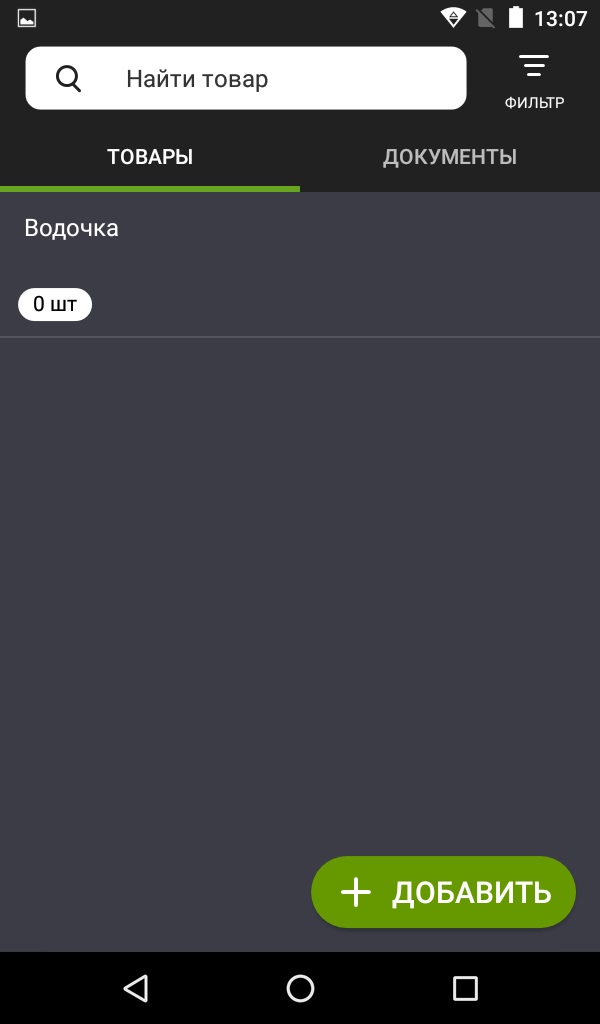Open the recent apps overview
Image resolution: width=600 pixels, height=1024 pixels.
[x=464, y=988]
